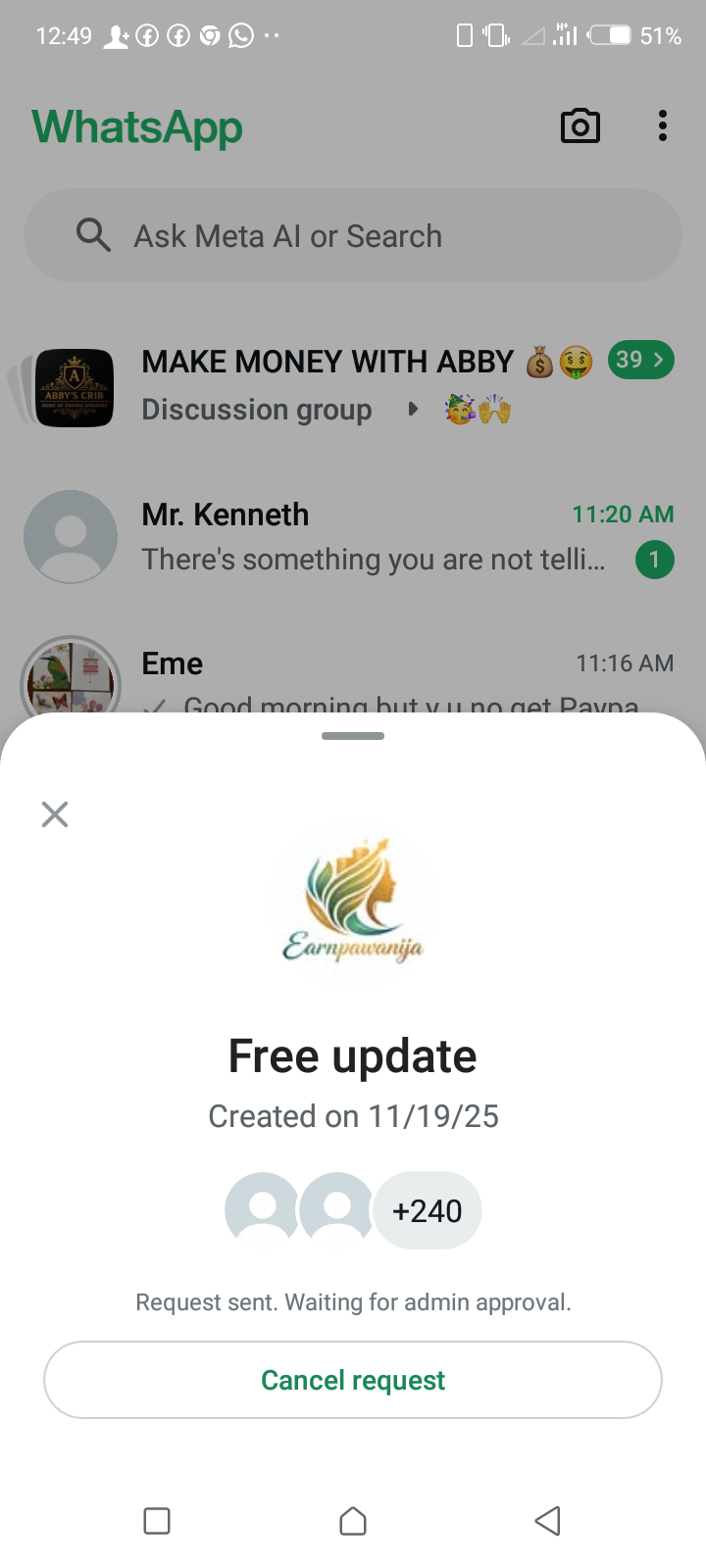Close the Free update group sheet
This screenshot has width=706, height=1568.
point(55,814)
